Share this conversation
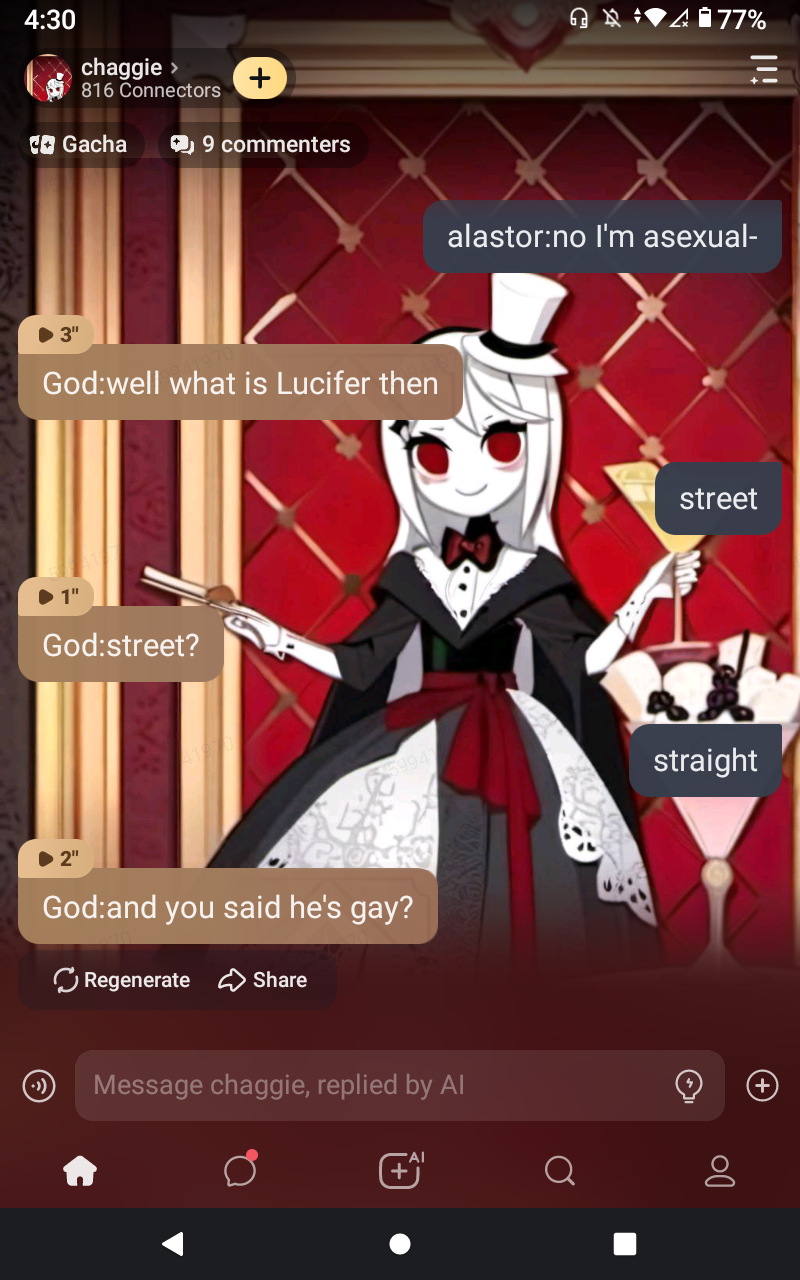800x1280 pixels. [x=263, y=980]
